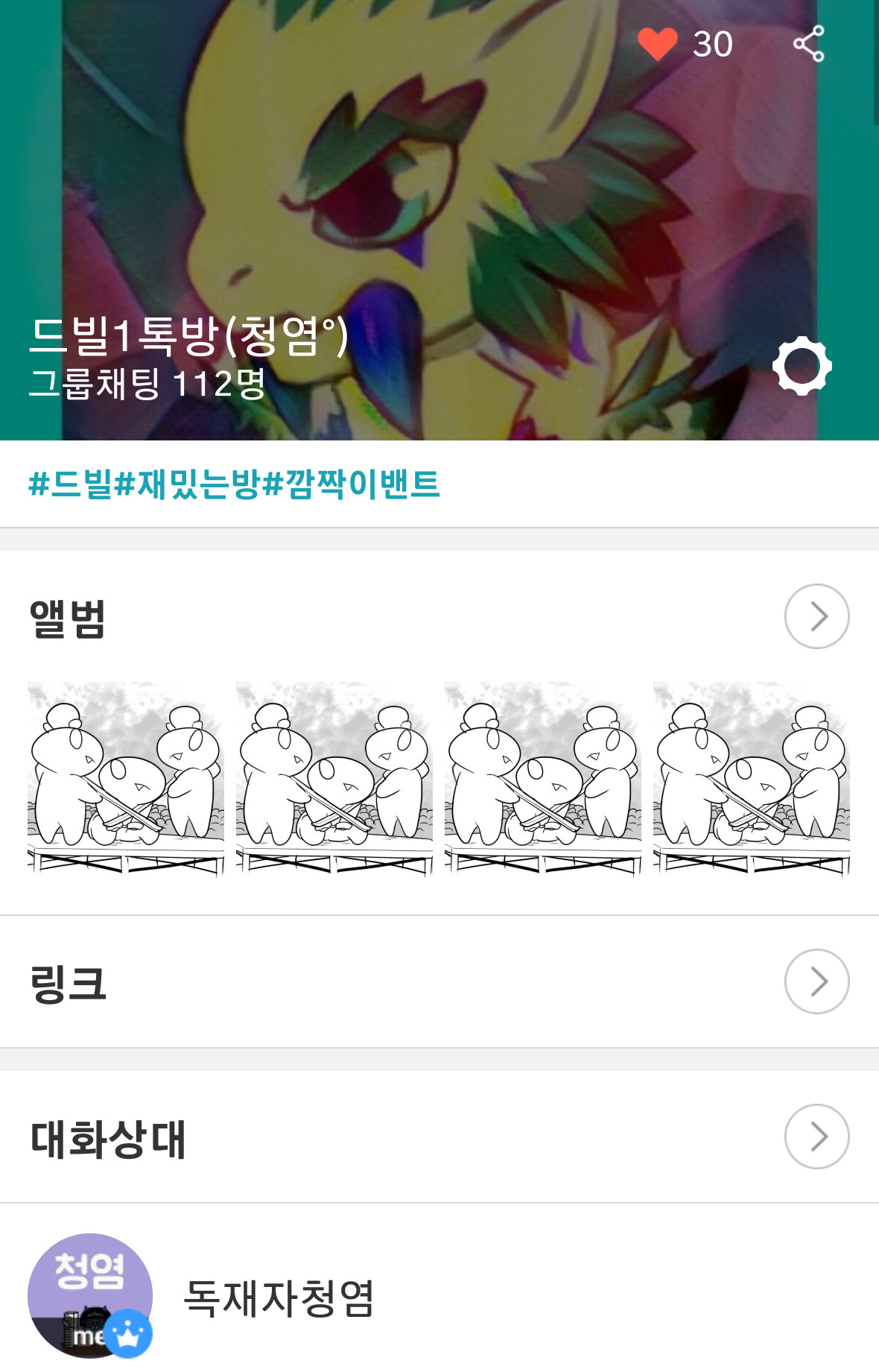
Task: Open the first album photo
Action: (x=126, y=779)
